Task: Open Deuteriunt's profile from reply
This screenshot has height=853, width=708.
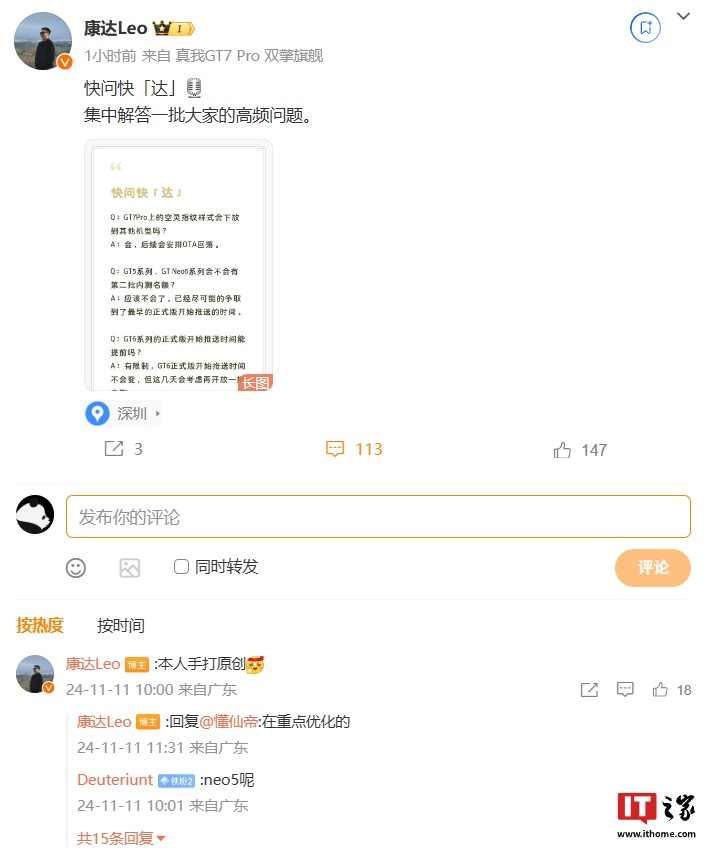Action: (x=115, y=779)
